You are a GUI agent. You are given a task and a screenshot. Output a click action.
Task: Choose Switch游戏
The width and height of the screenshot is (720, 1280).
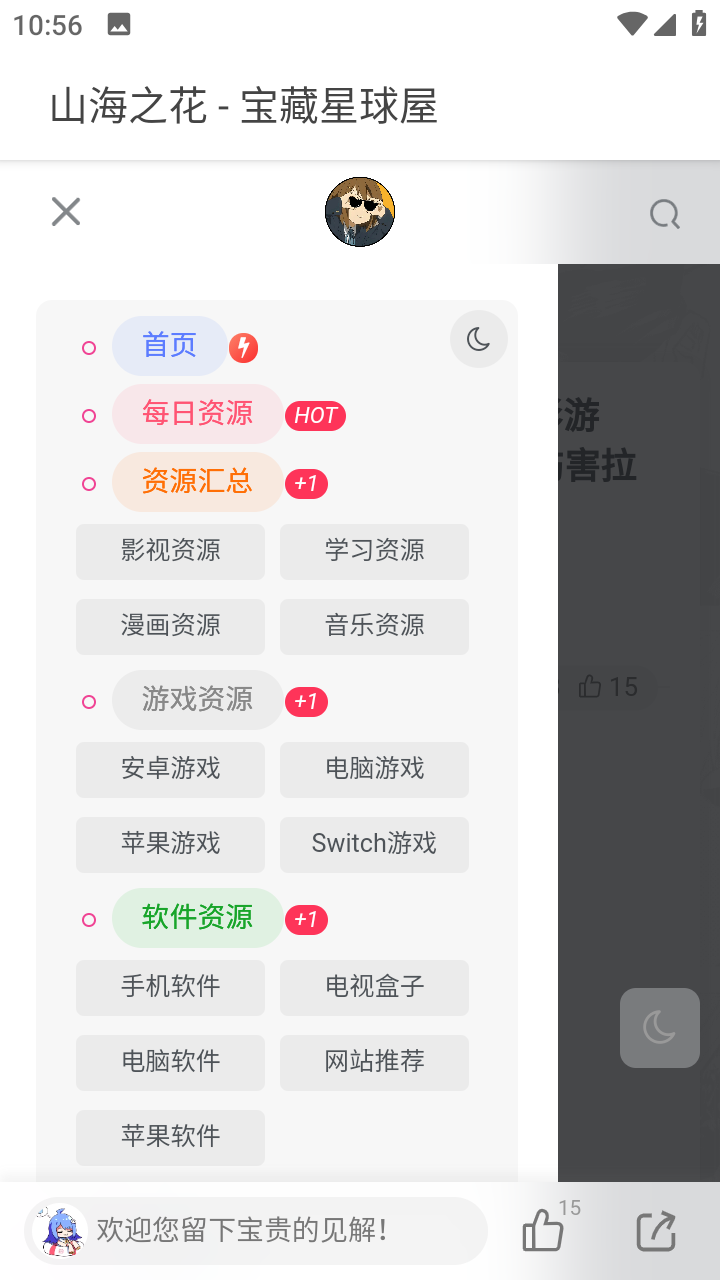(x=374, y=845)
